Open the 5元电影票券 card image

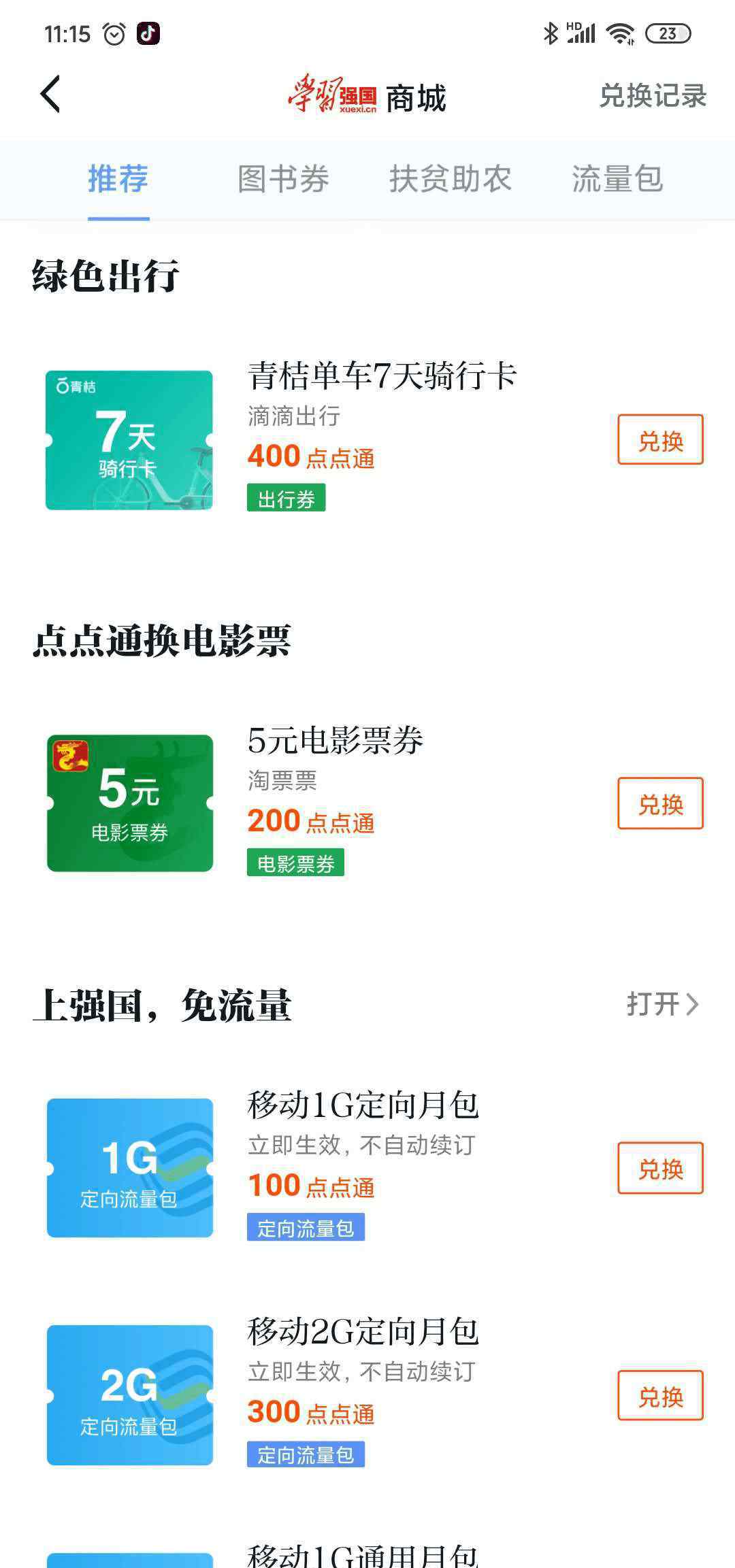point(129,803)
